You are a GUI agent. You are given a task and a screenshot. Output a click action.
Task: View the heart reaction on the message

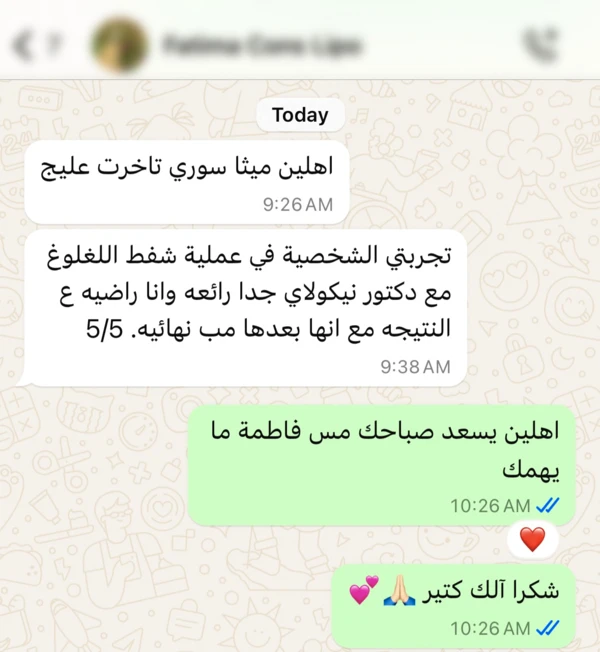pos(533,540)
